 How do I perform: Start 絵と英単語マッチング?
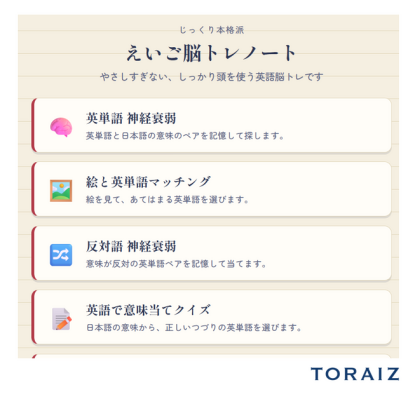pos(211,189)
